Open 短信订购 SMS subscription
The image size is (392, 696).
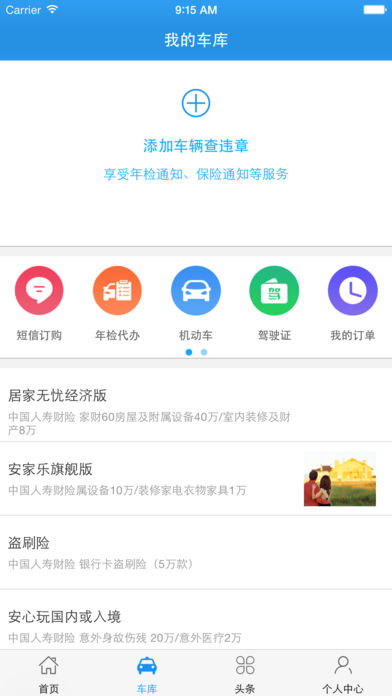point(39,304)
